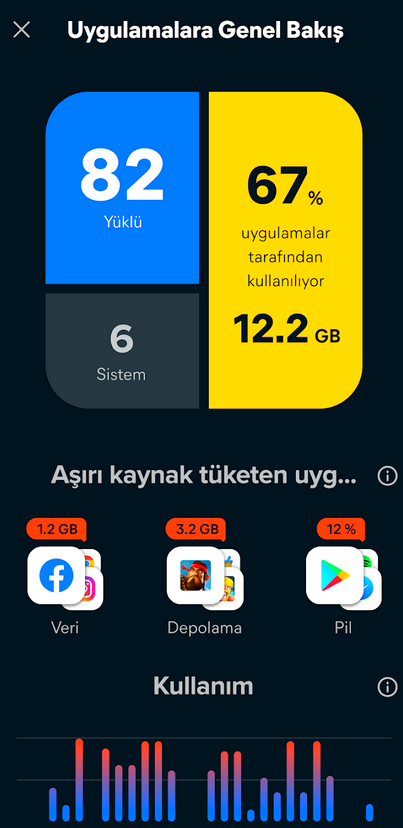Viewport: 403px width, 828px height.
Task: Open the 82 Yüklü apps tile
Action: (122, 188)
